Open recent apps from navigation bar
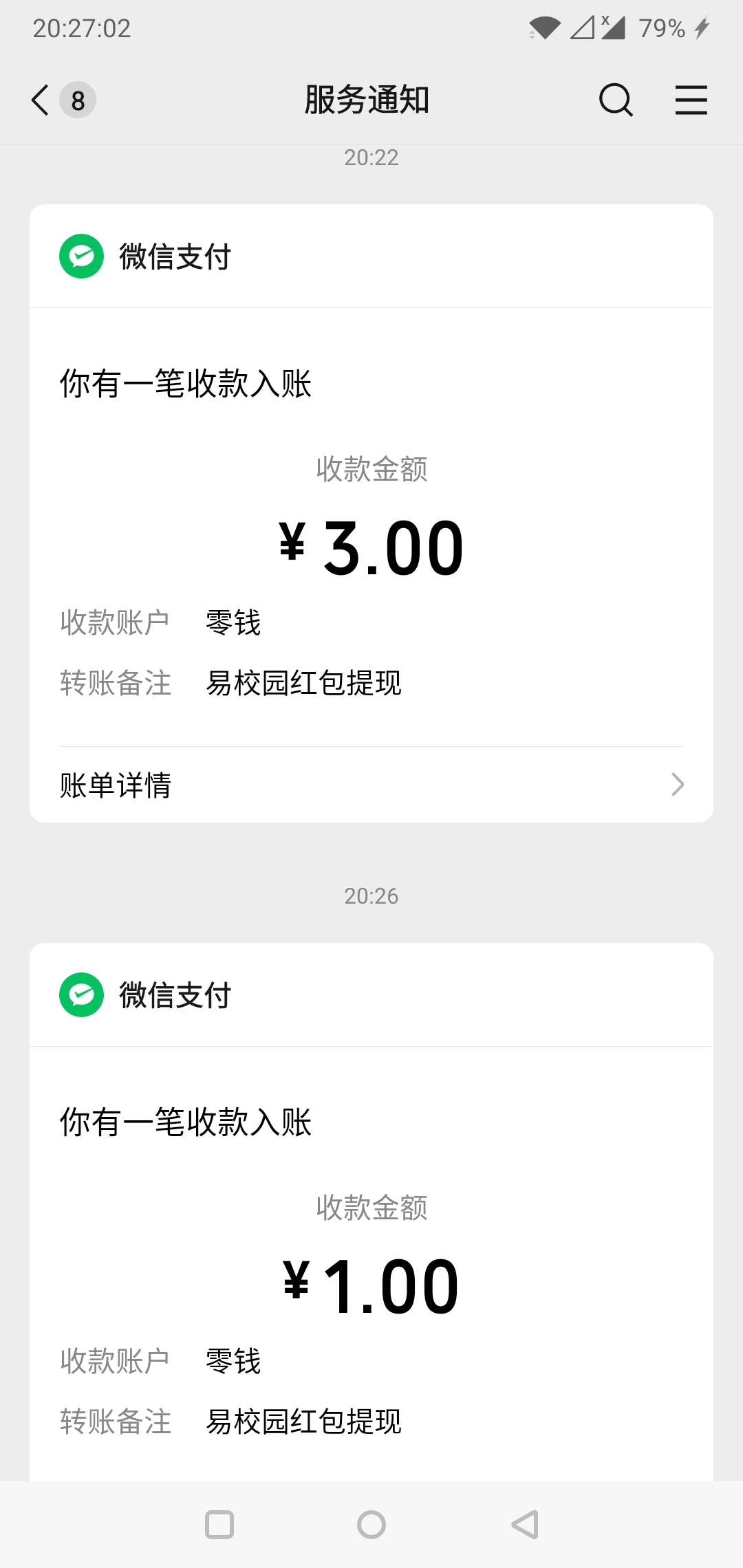The height and width of the screenshot is (1568, 743). click(x=219, y=1525)
